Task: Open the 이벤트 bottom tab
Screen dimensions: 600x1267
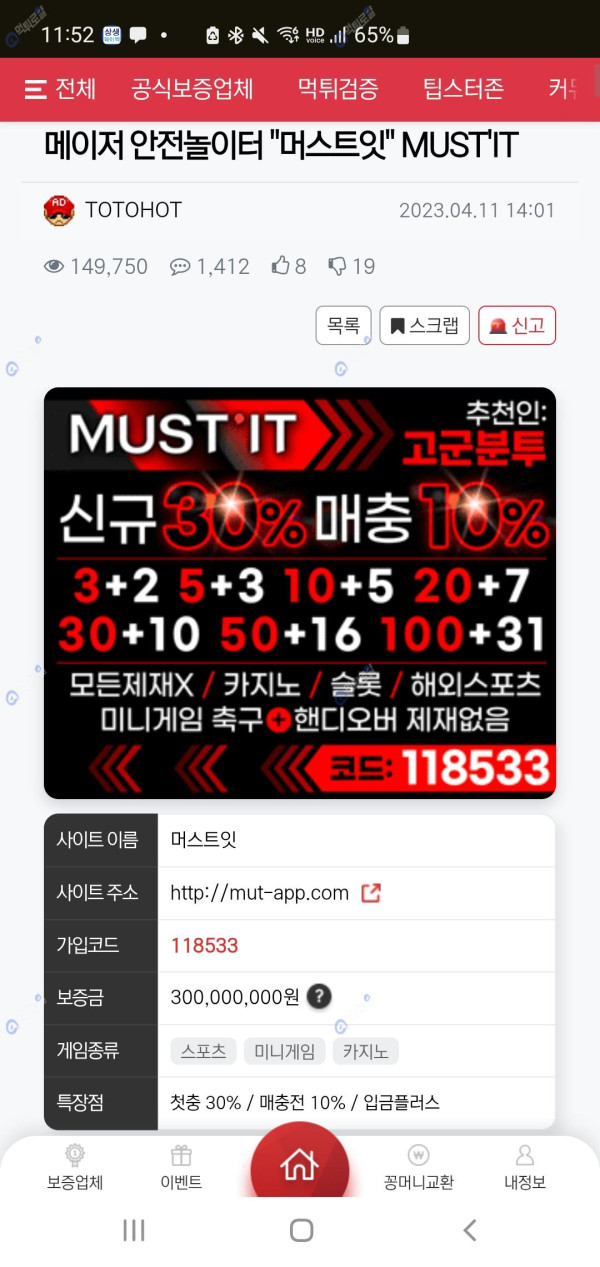Action: pyautogui.click(x=181, y=1167)
